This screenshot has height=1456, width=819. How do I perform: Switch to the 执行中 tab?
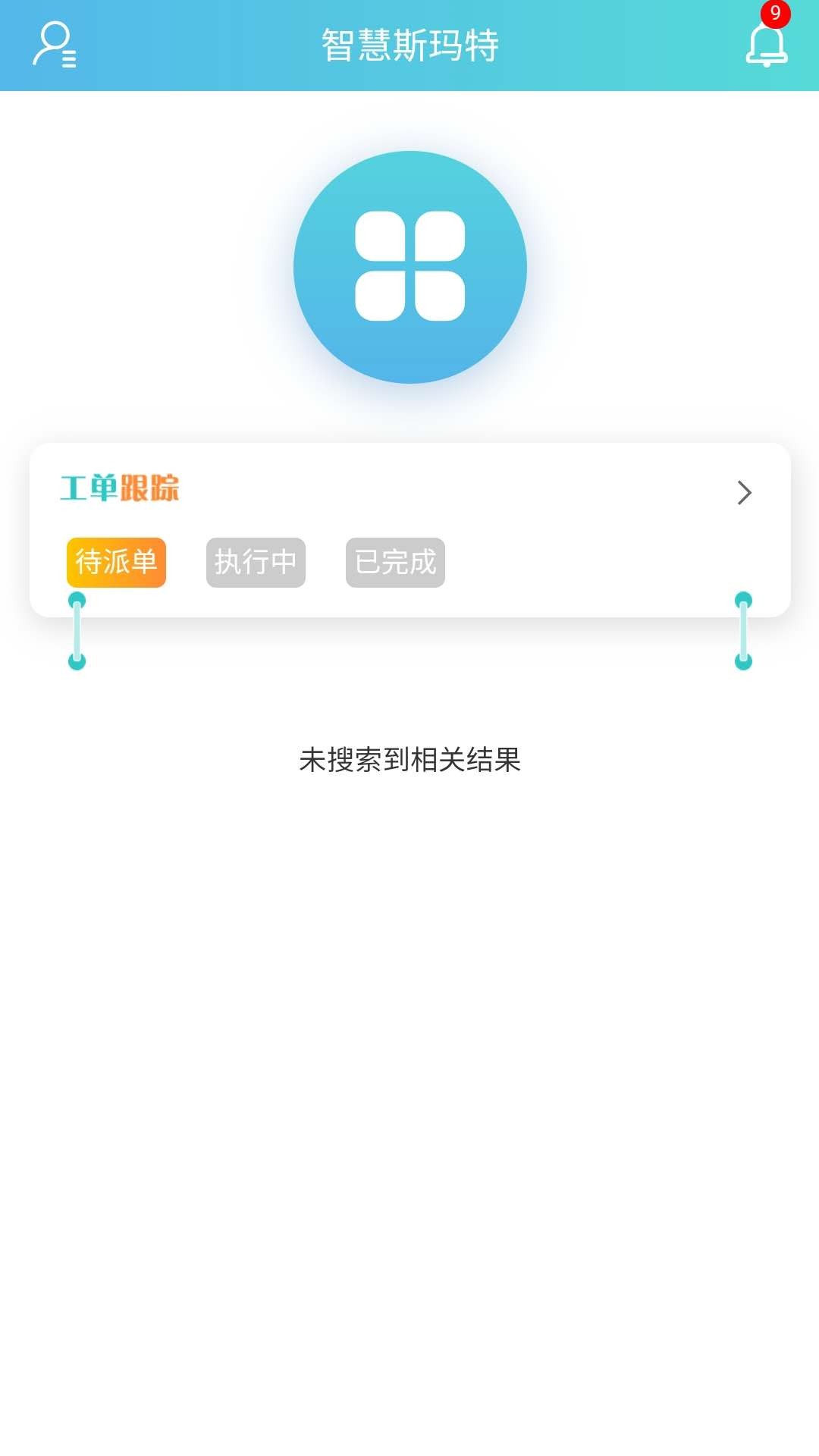[x=256, y=563]
